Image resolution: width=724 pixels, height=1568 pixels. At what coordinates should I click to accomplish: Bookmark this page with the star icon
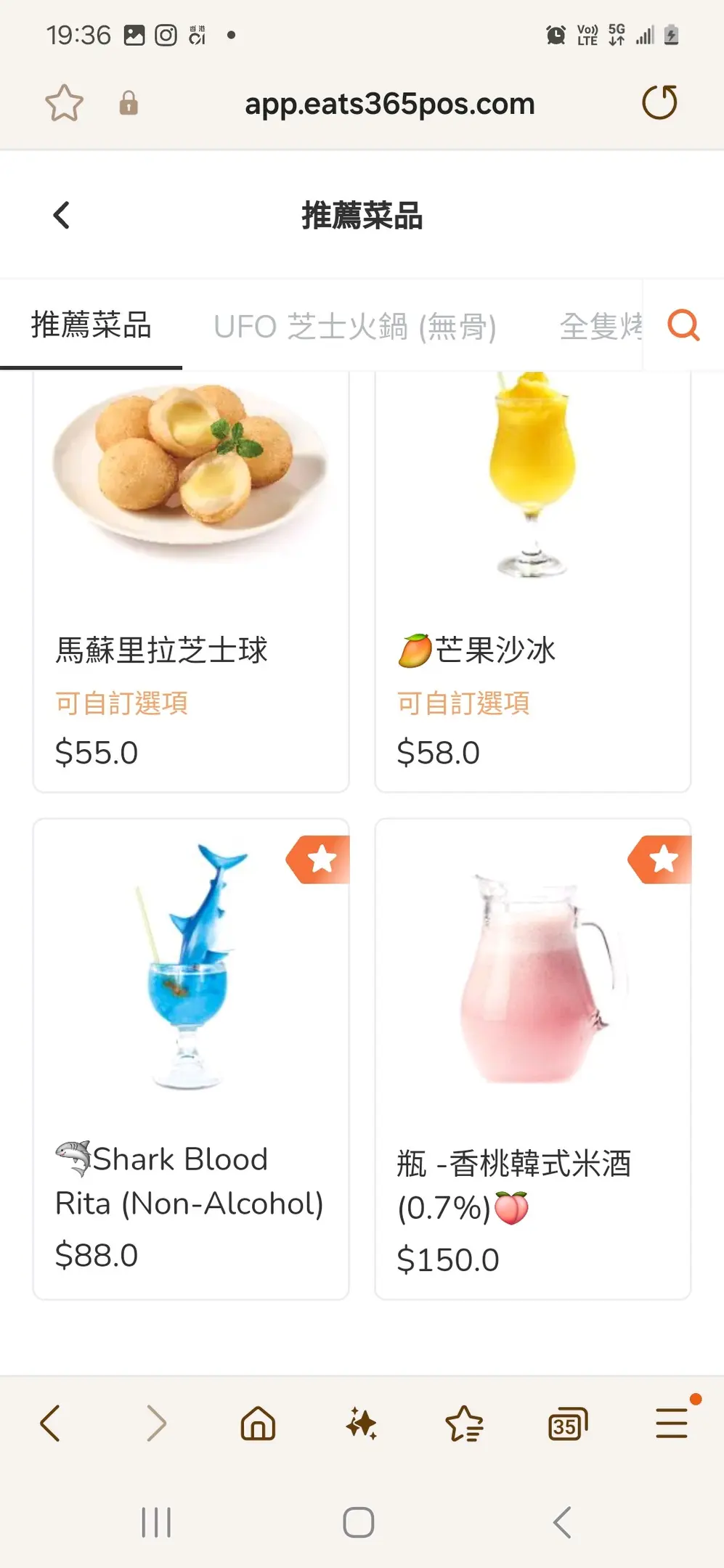[x=64, y=103]
